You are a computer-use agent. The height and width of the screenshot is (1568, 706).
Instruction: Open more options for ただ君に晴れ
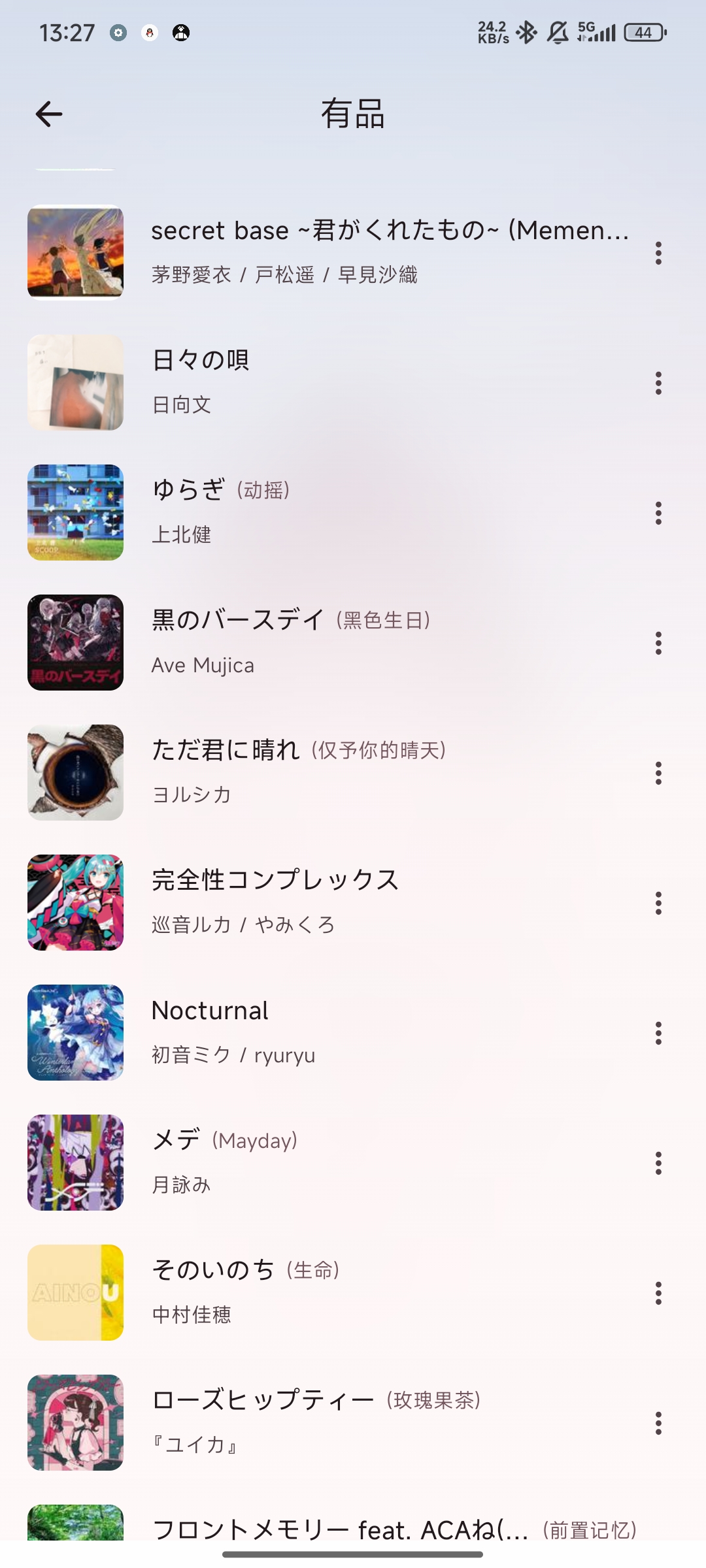tap(658, 773)
